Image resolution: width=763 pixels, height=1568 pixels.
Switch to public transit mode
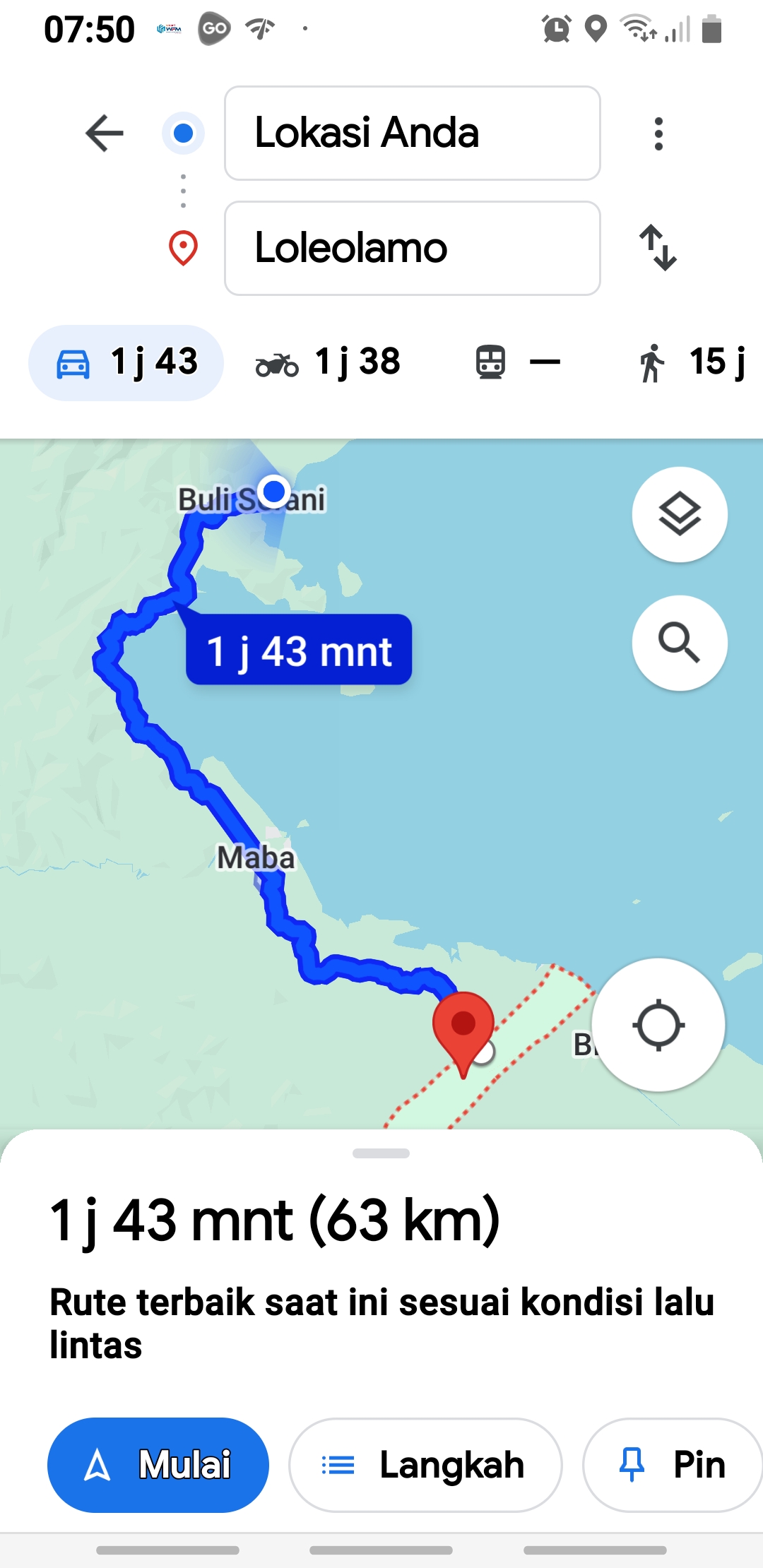click(x=517, y=363)
